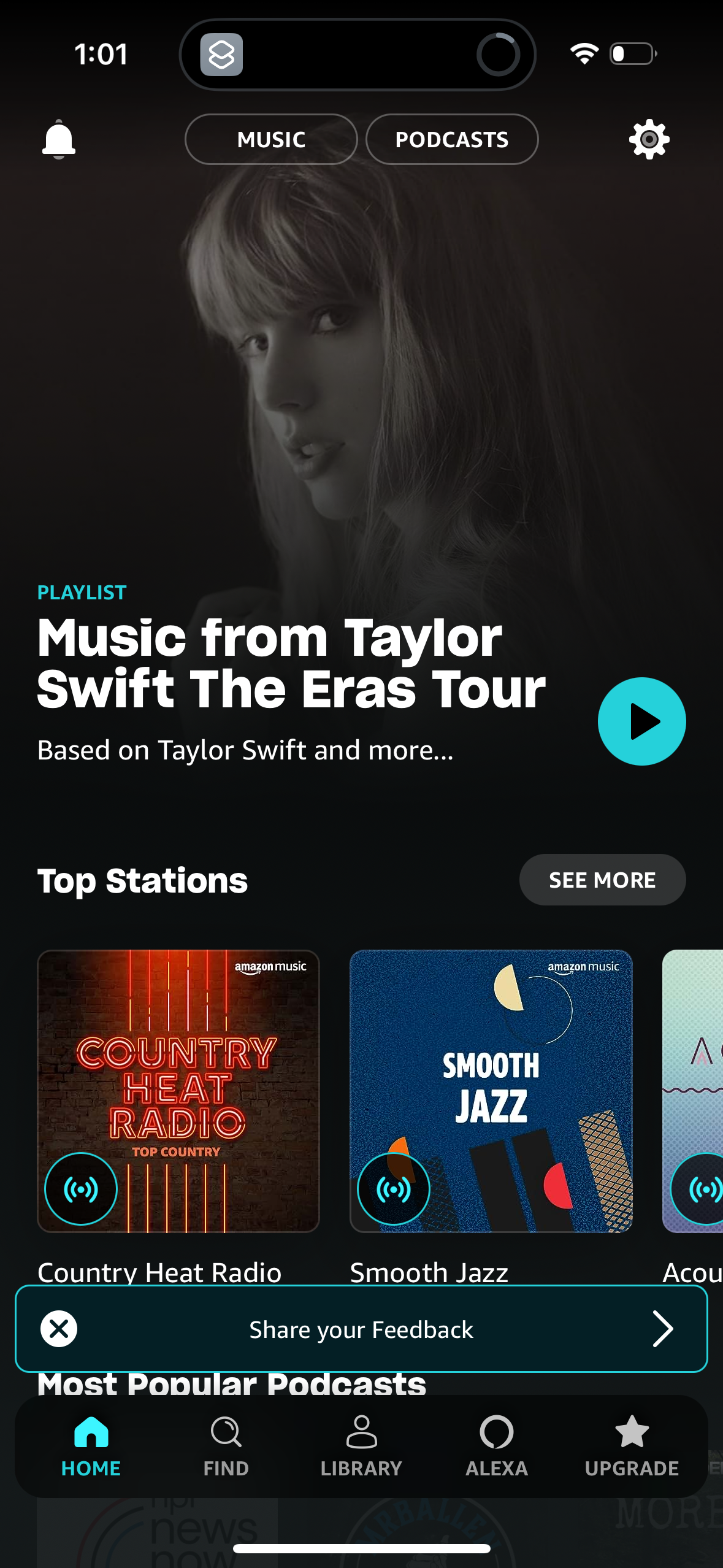Switch to the Music tab
723x1568 pixels.
point(270,139)
